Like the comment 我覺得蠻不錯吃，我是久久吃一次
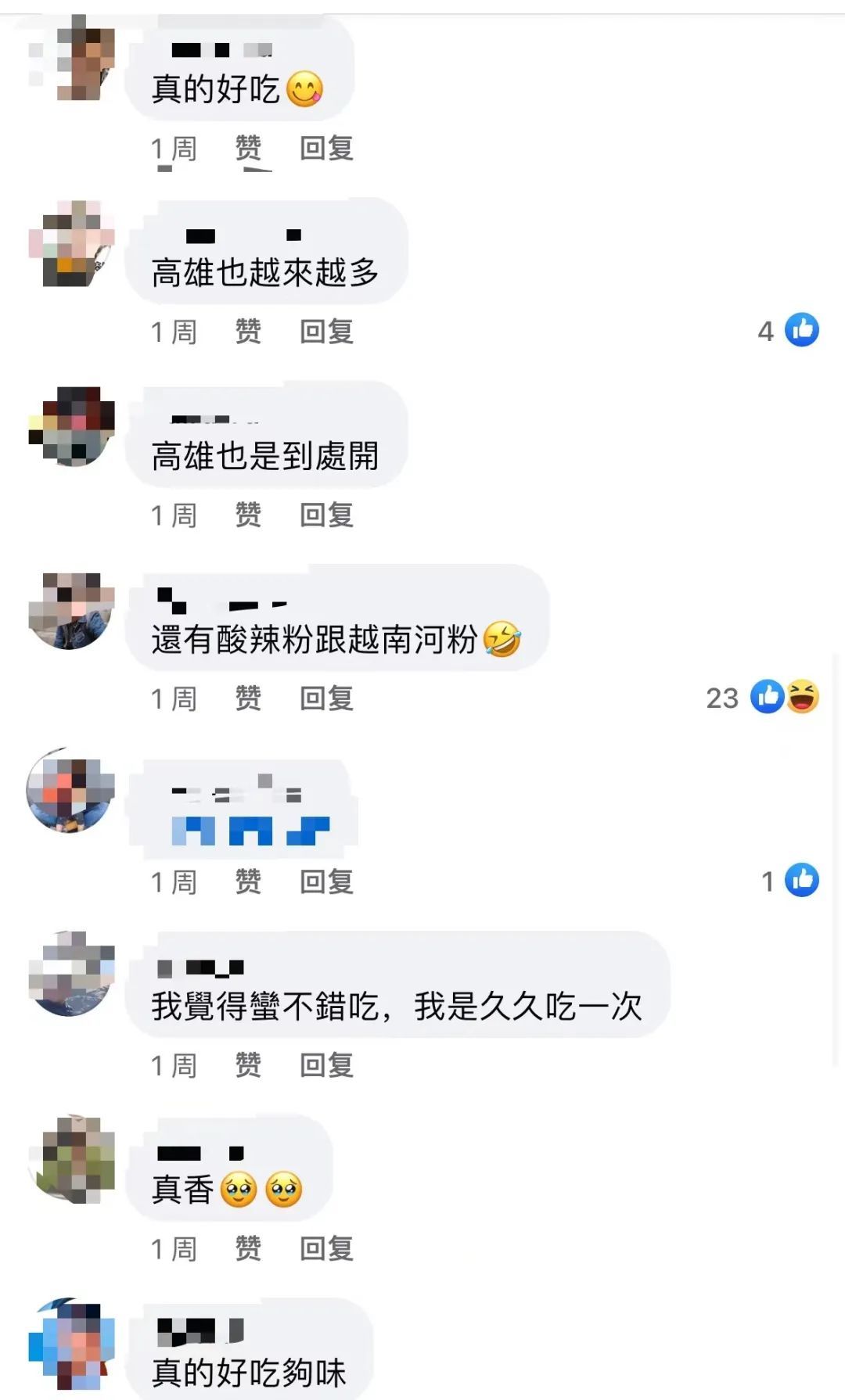Screen dimensions: 845x1400 (248, 1064)
